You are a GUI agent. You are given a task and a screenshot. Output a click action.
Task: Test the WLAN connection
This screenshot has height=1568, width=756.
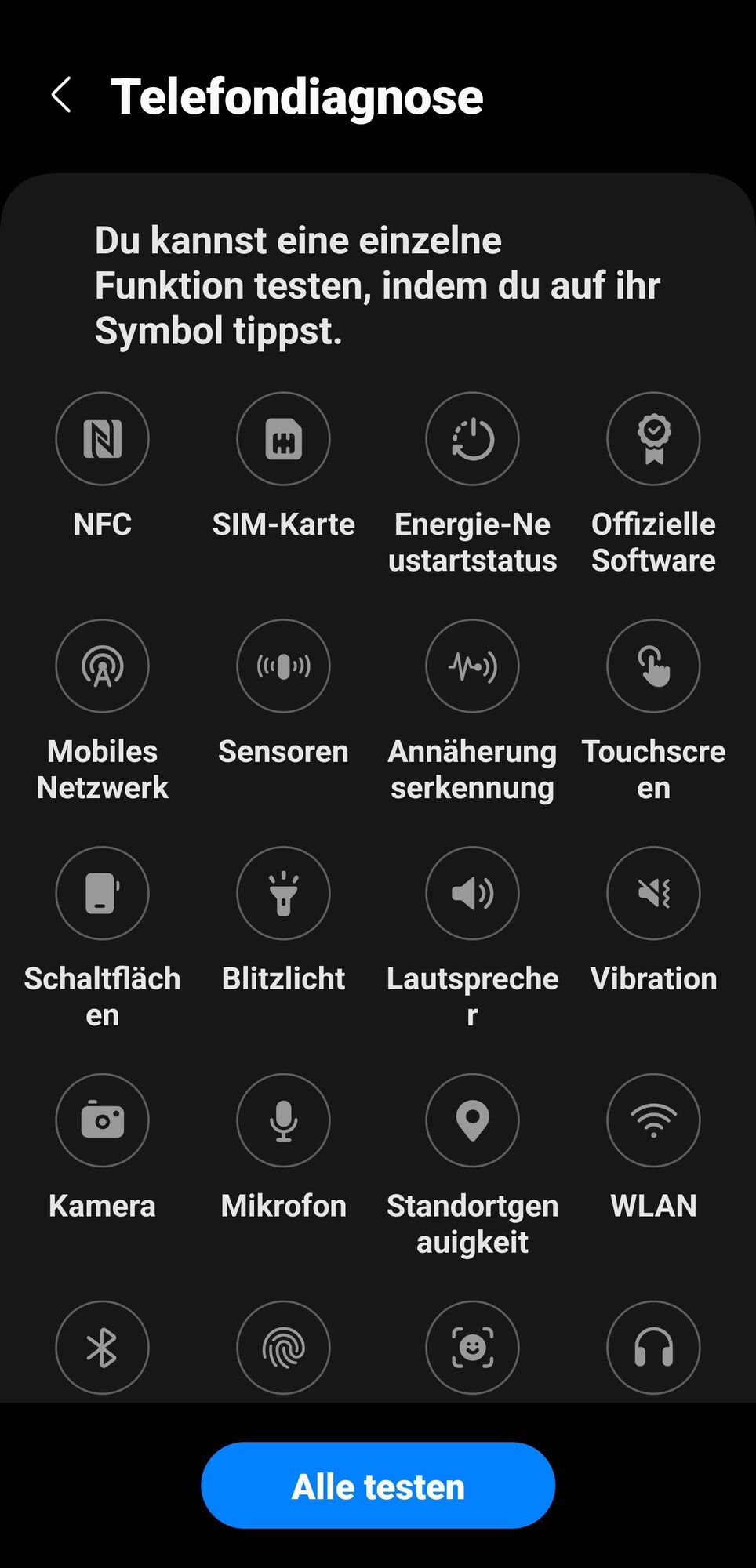point(653,1120)
